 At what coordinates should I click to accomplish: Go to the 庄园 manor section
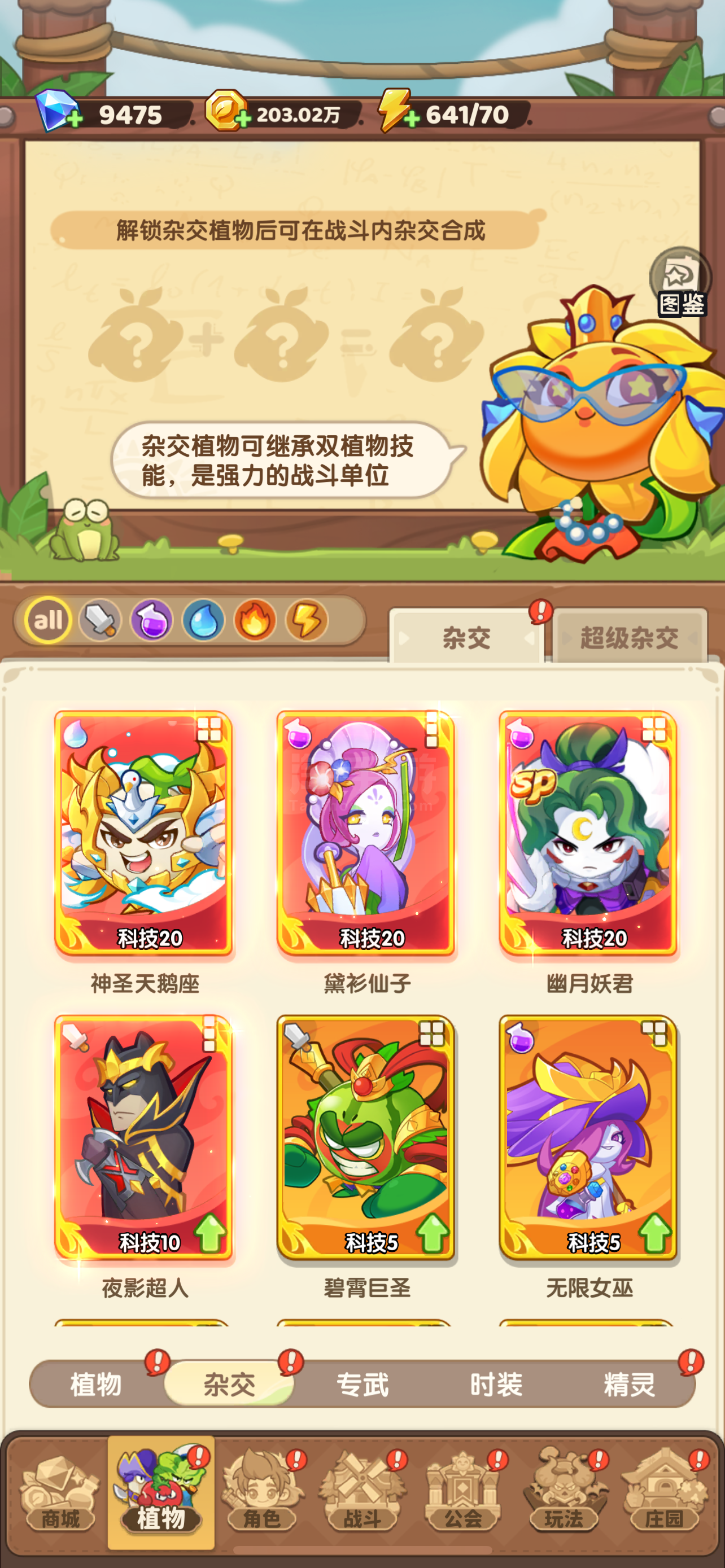664,1492
